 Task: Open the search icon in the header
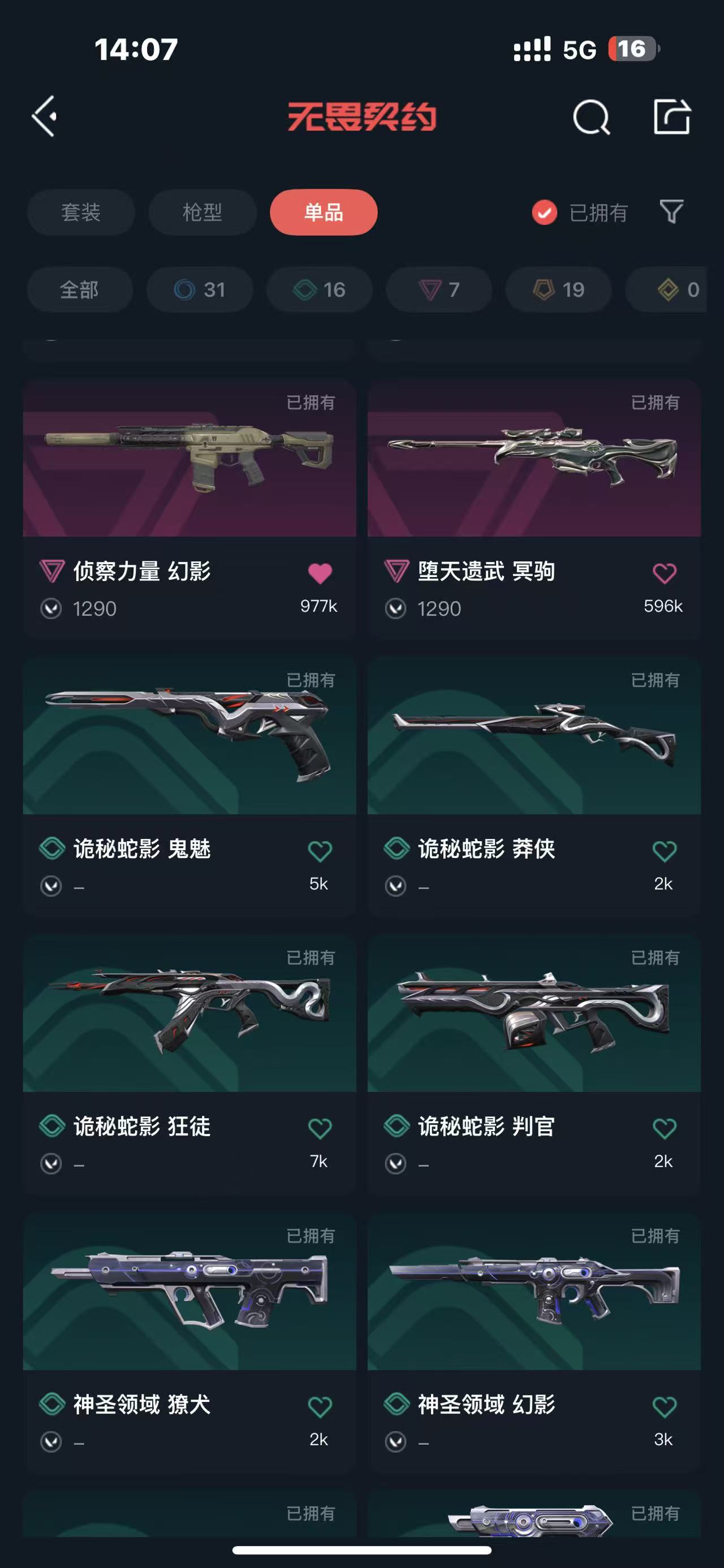[x=591, y=116]
